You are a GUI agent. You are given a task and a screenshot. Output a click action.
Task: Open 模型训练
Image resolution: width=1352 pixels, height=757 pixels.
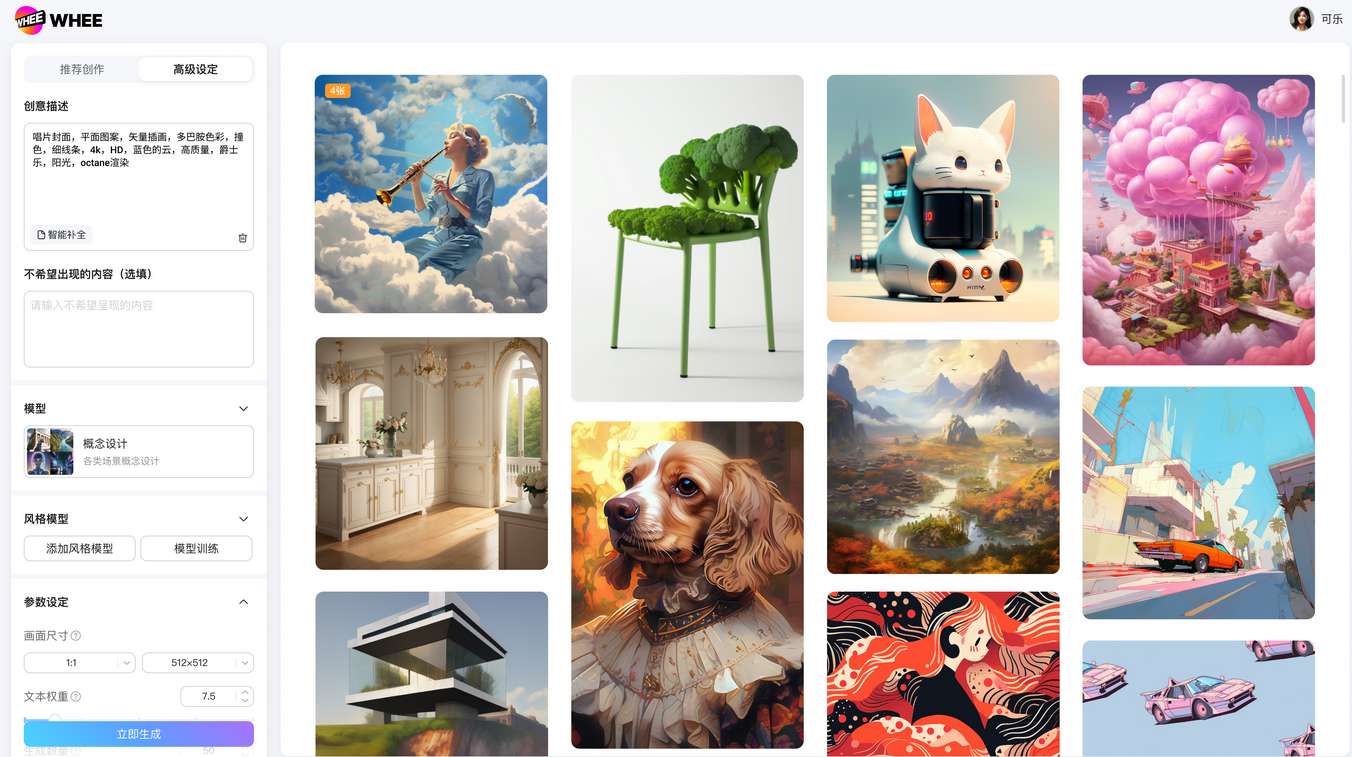click(x=196, y=549)
